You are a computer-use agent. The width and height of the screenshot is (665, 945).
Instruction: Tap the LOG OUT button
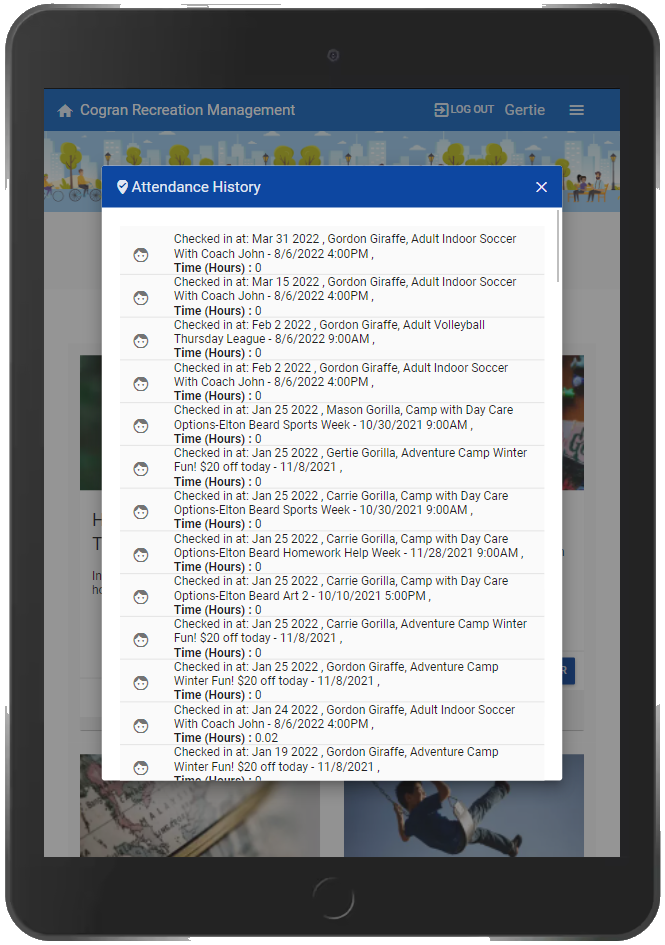pyautogui.click(x=464, y=110)
